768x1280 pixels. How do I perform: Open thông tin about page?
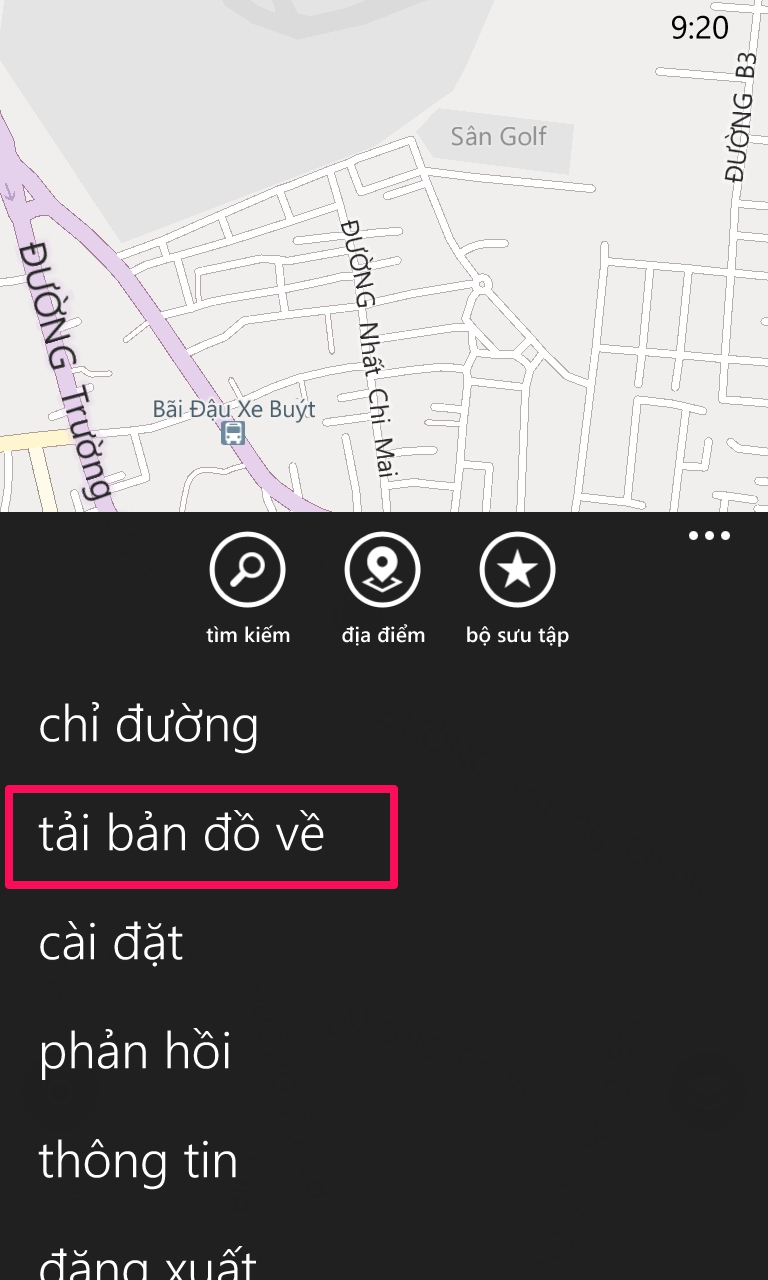(x=138, y=1161)
